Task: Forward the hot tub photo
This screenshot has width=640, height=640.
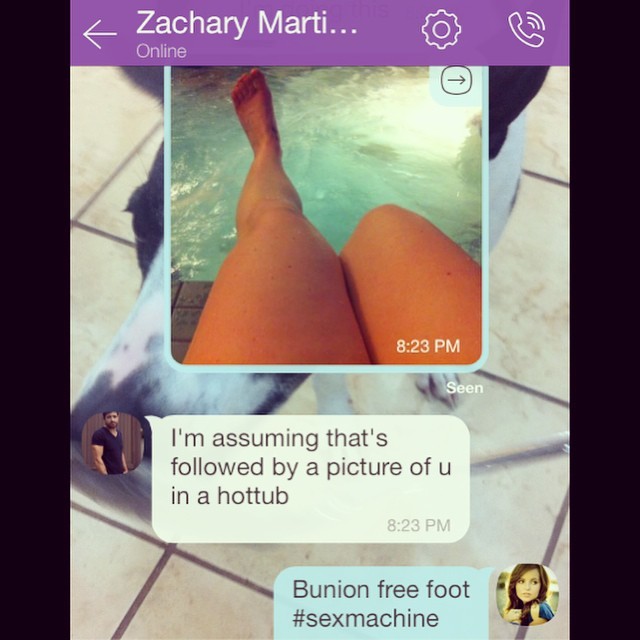Action: [456, 81]
